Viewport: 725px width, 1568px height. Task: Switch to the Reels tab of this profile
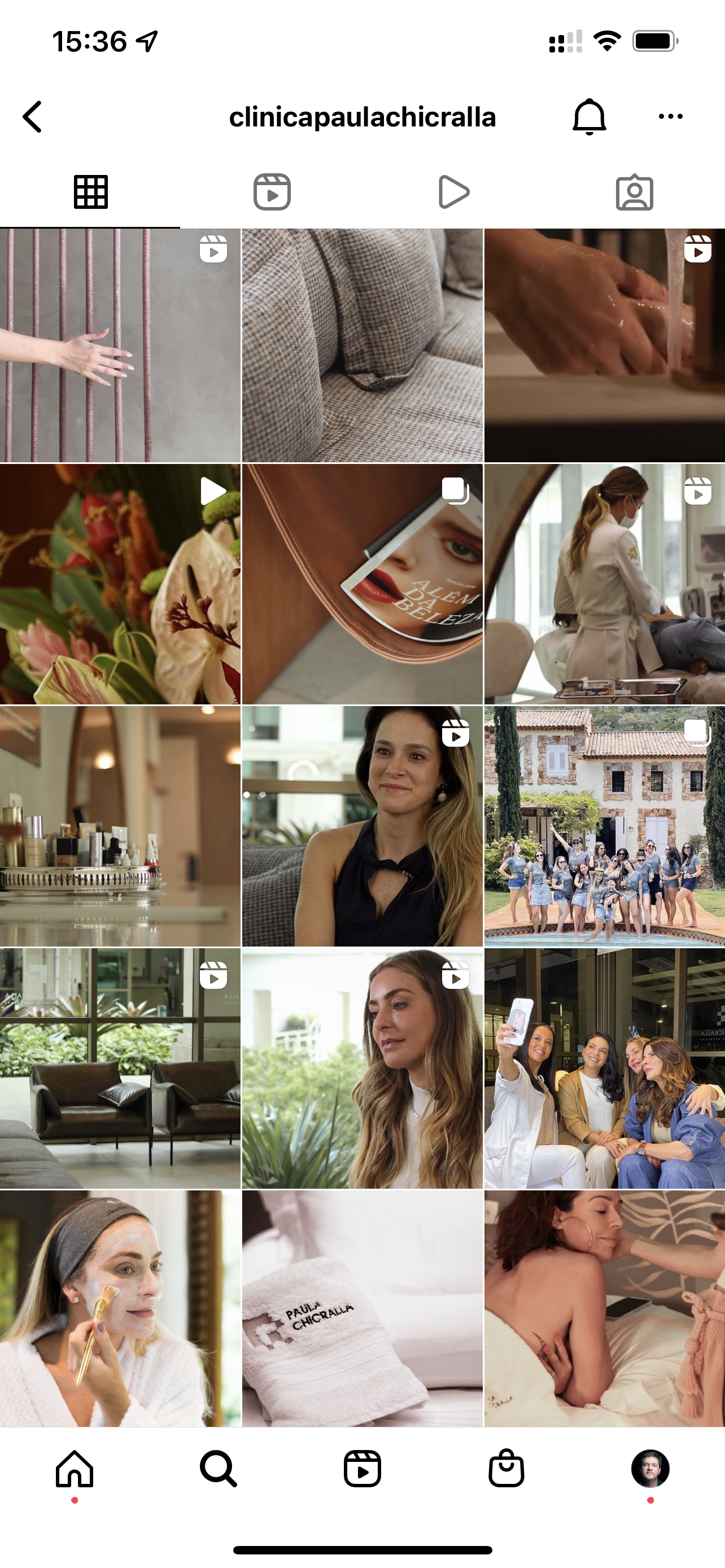tap(272, 192)
